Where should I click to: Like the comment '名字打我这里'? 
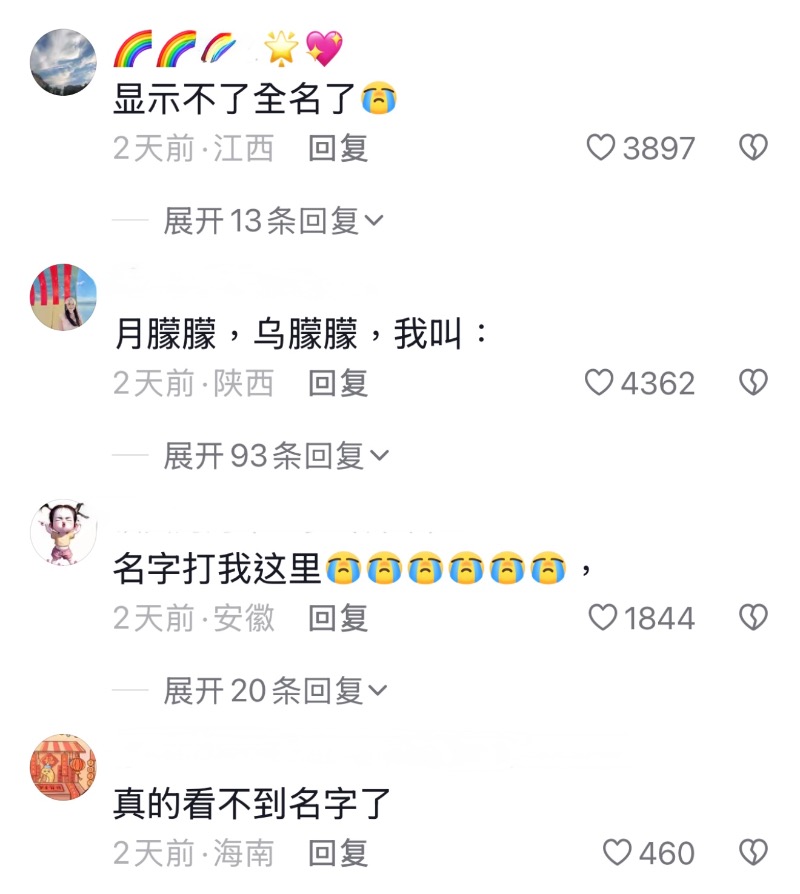pyautogui.click(x=602, y=618)
